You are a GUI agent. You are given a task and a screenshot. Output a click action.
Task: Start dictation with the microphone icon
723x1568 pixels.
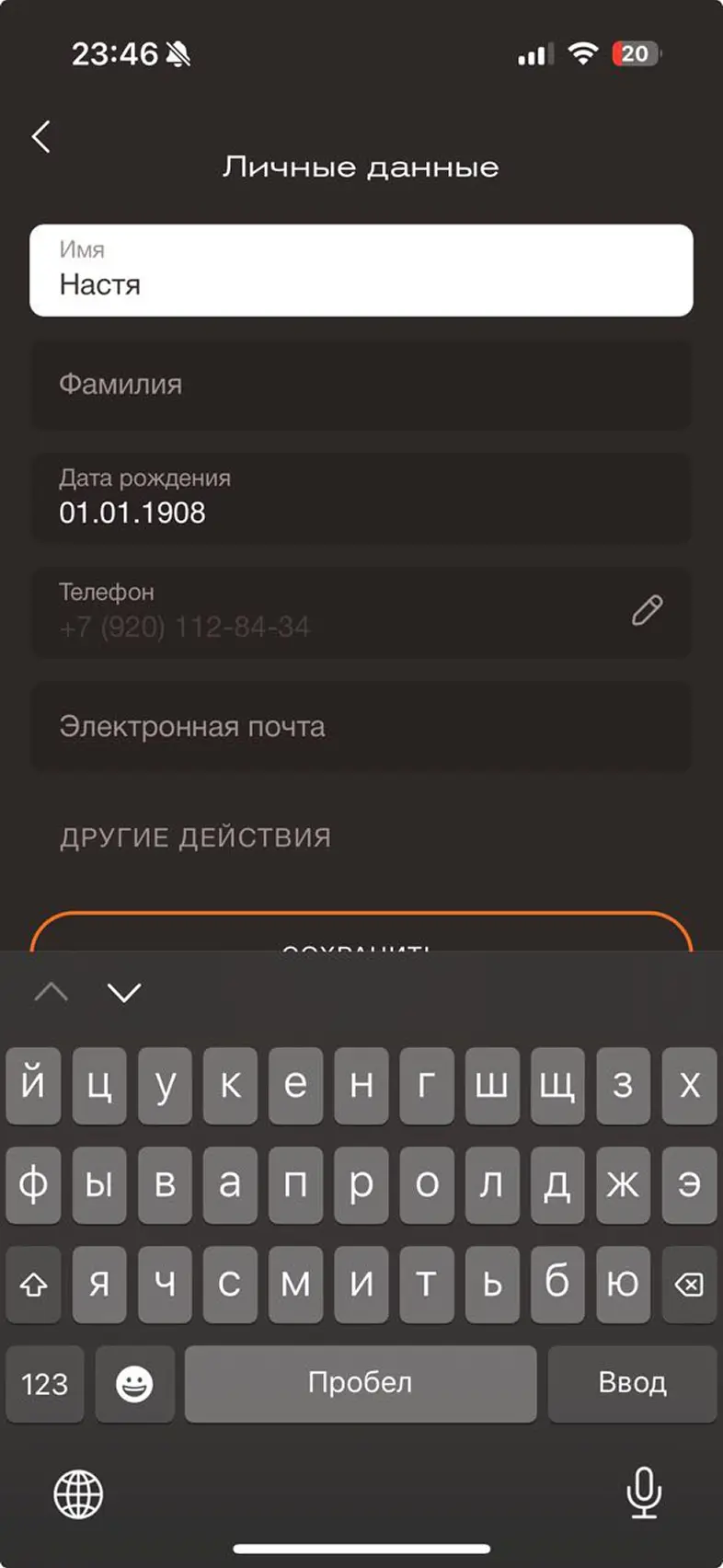(x=644, y=1492)
